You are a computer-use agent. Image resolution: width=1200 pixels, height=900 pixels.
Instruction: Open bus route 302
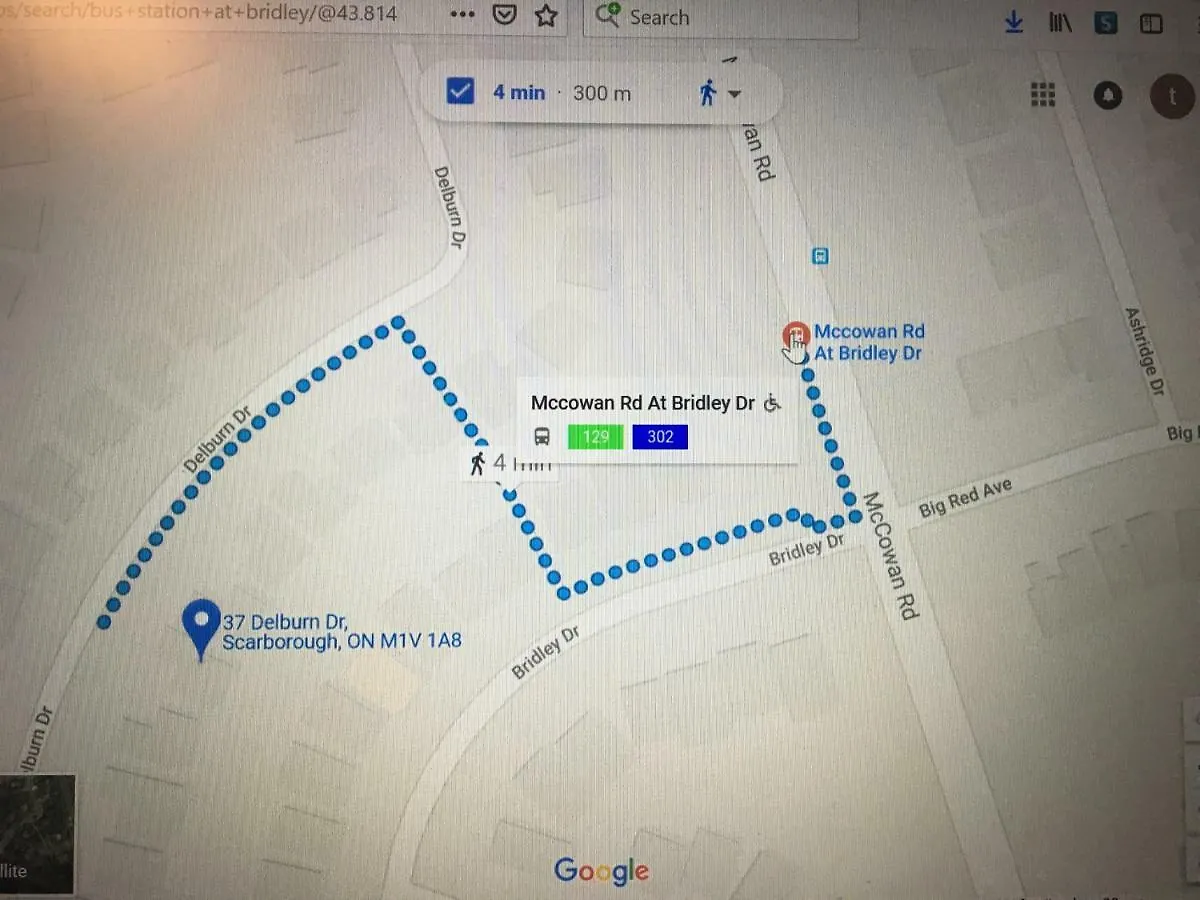point(660,437)
